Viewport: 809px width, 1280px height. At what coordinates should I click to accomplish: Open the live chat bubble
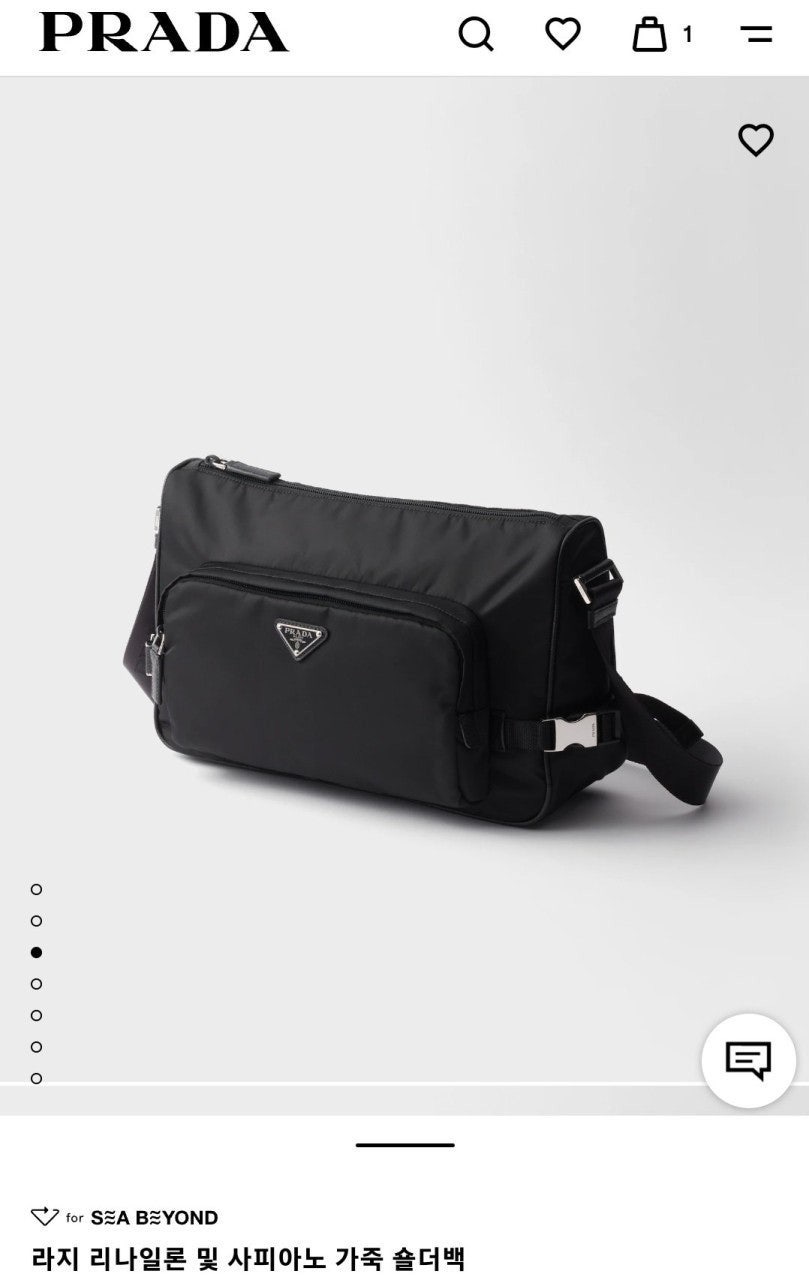click(x=748, y=1060)
